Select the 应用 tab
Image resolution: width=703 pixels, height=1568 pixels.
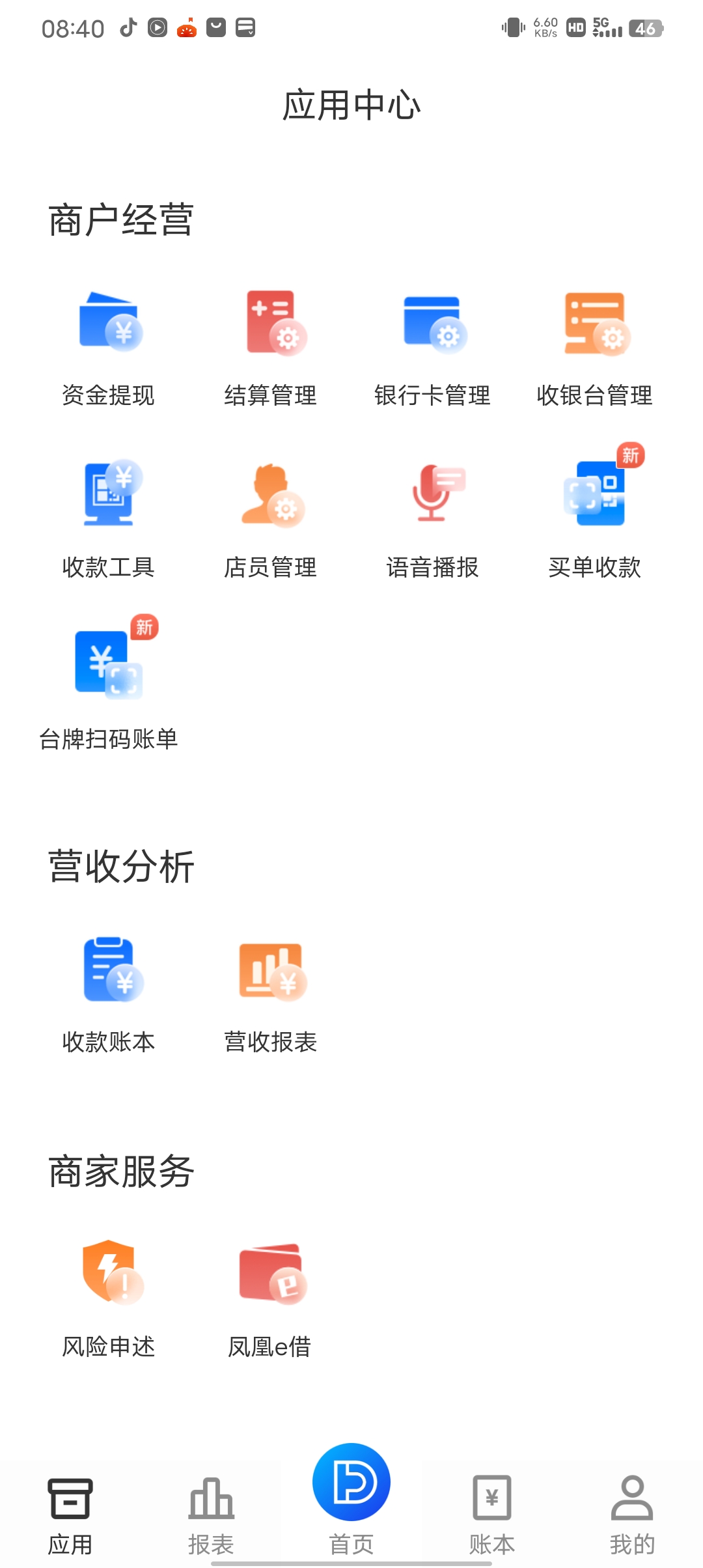[70, 1514]
